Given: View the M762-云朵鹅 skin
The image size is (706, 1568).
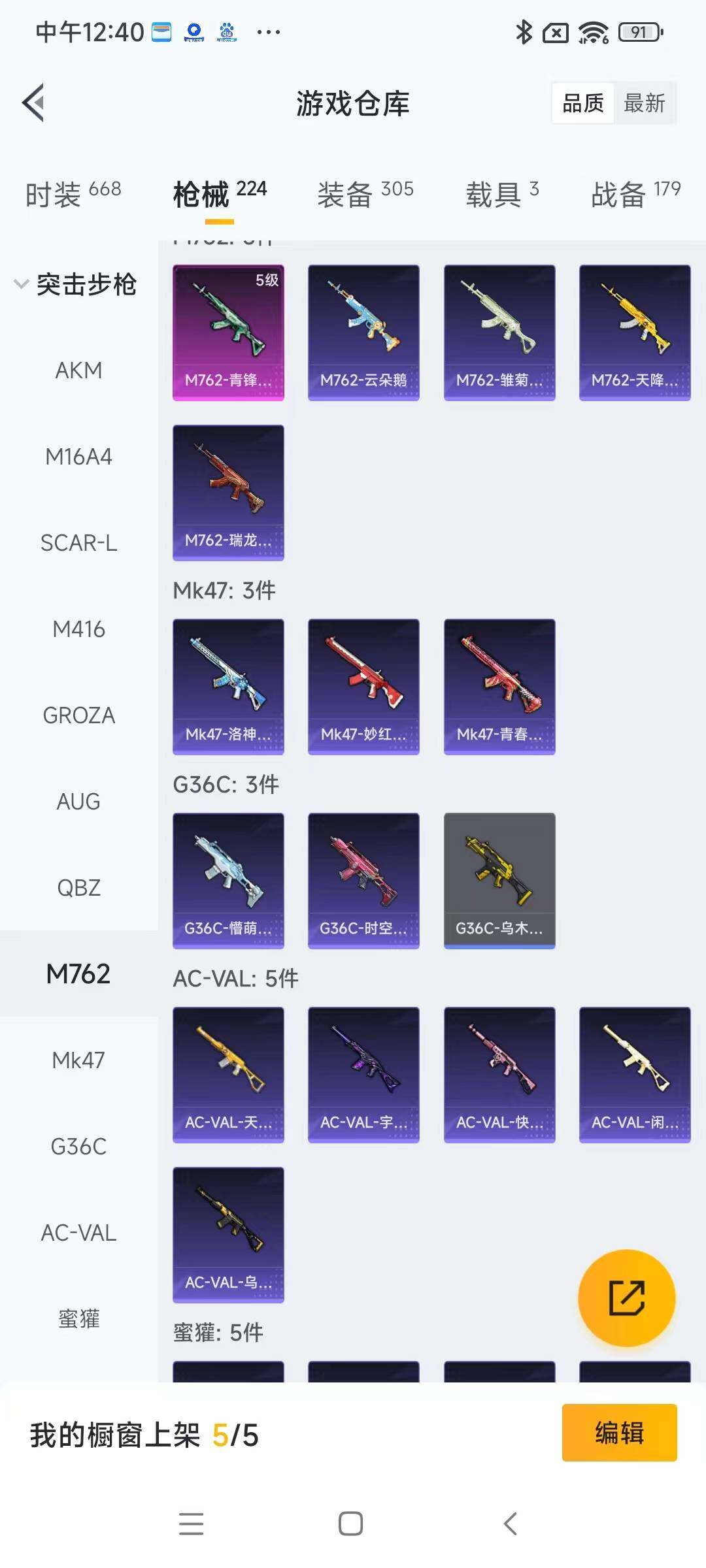Looking at the screenshot, I should point(363,333).
